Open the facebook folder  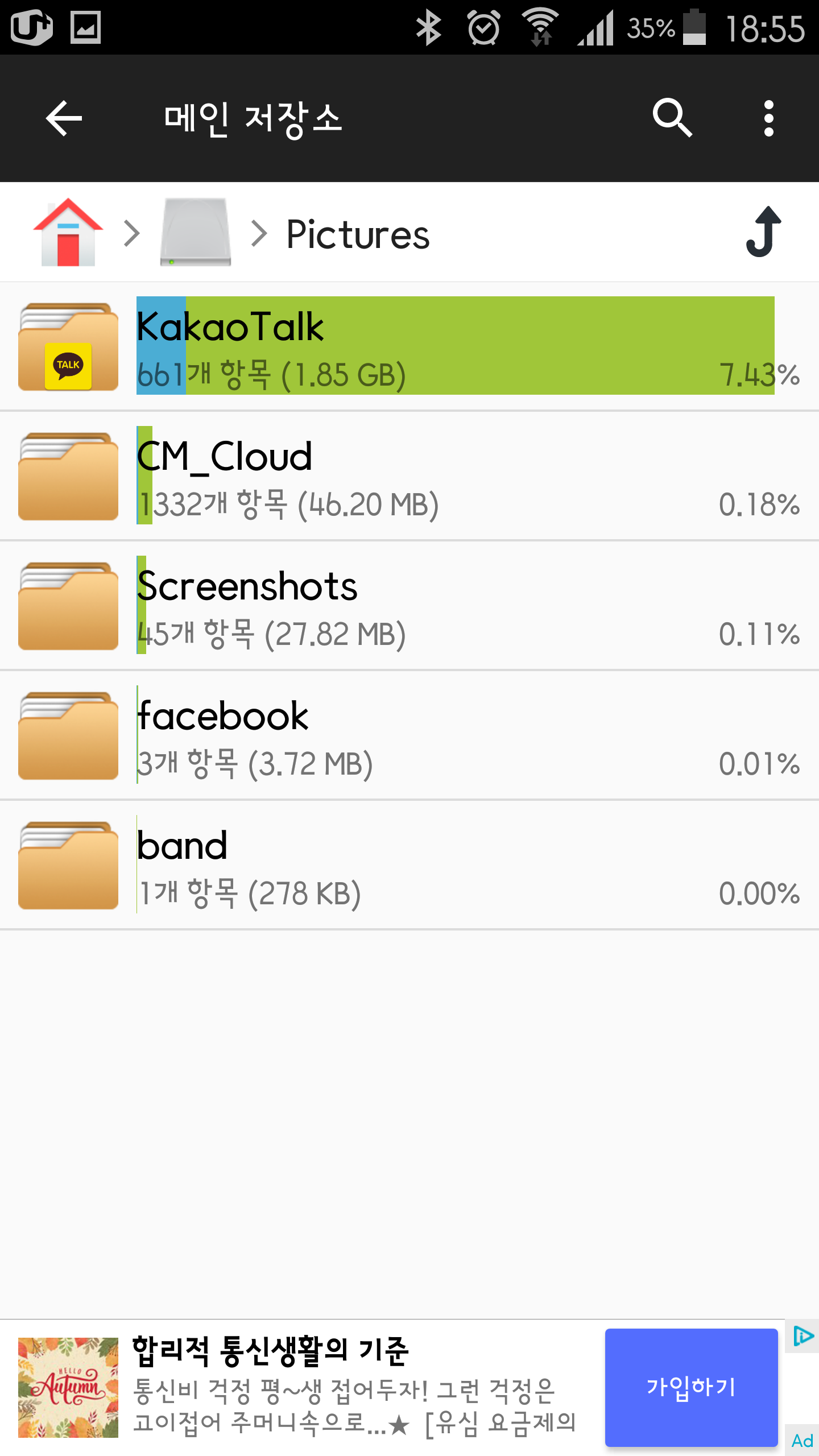[x=409, y=735]
